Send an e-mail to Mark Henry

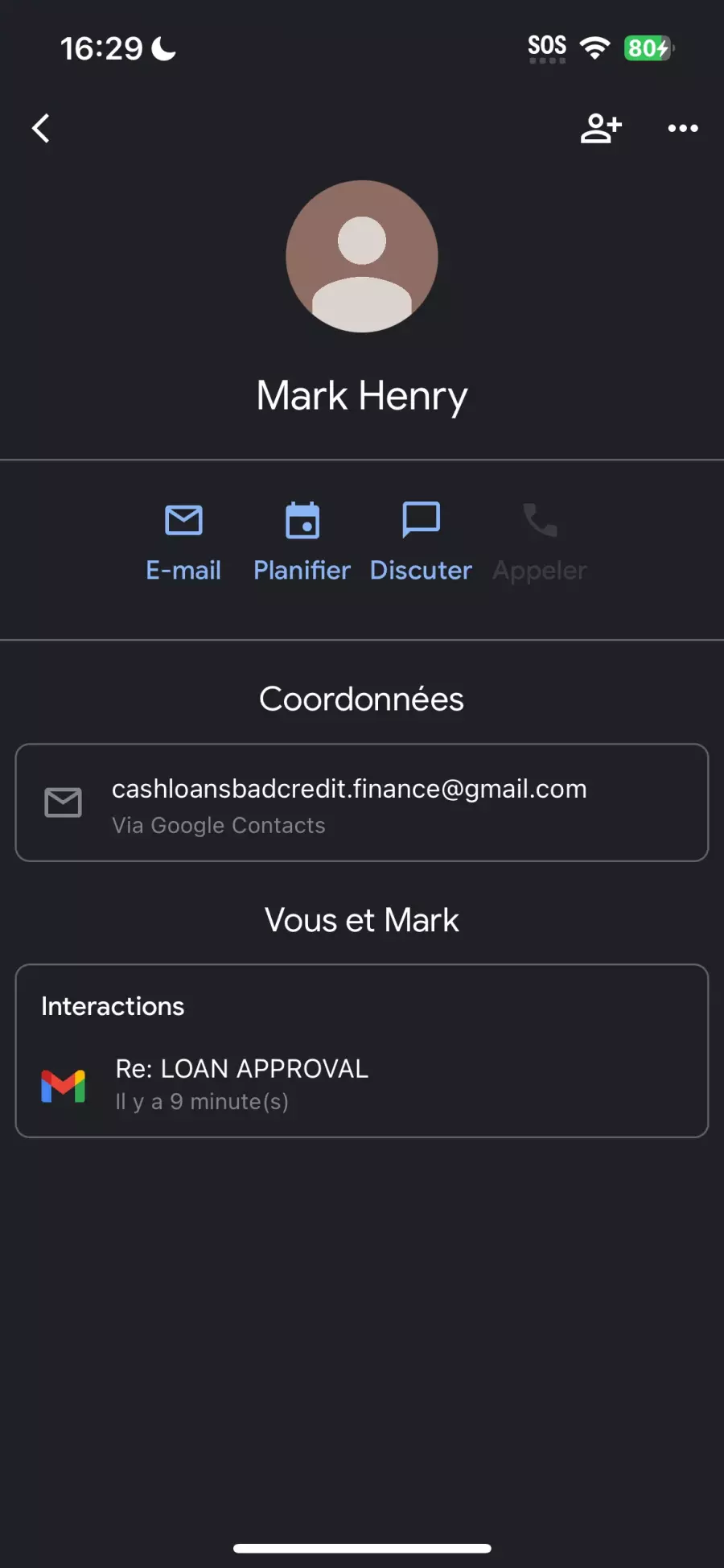coord(183,542)
